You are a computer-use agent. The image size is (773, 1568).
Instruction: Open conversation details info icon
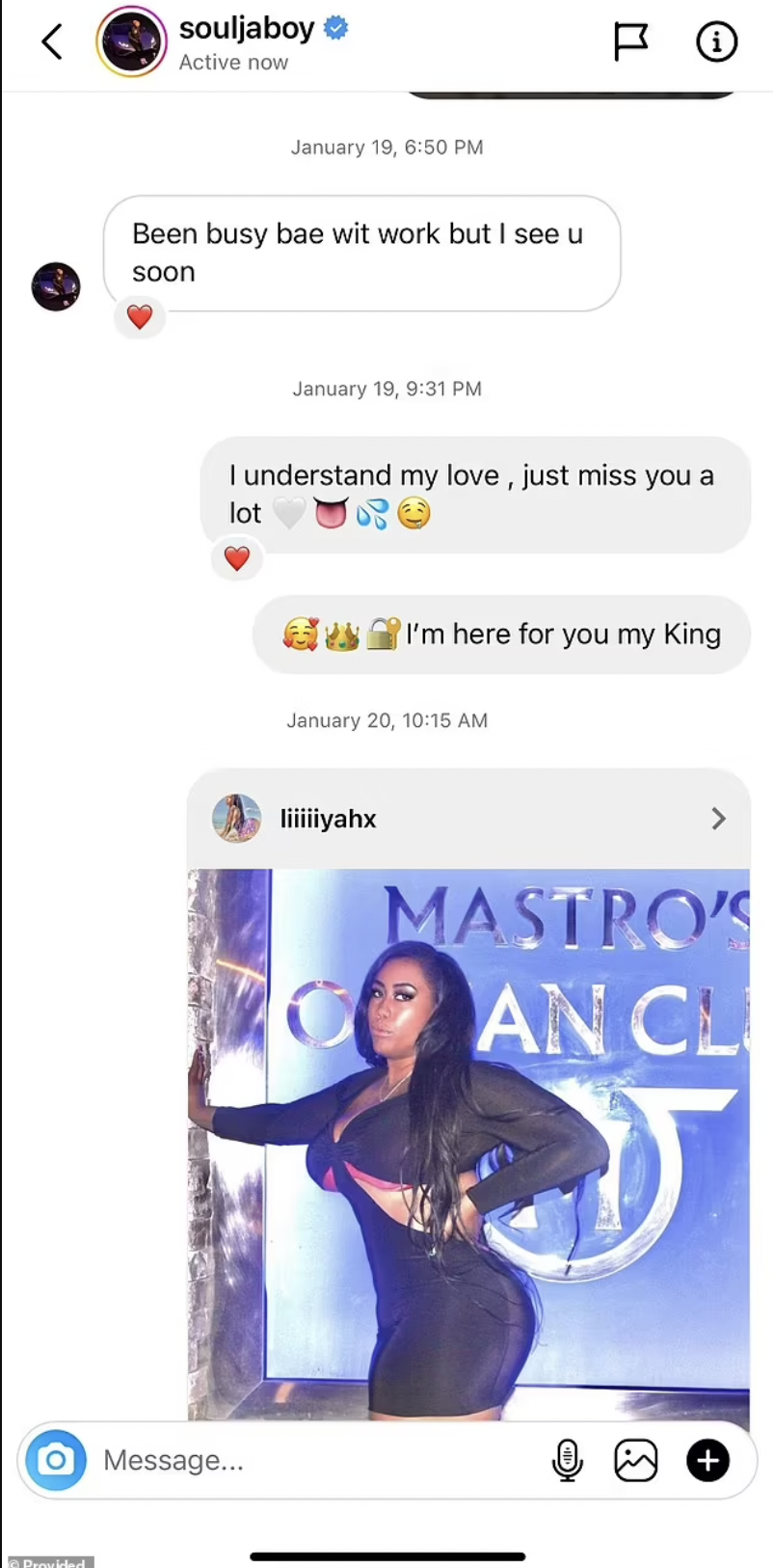716,41
